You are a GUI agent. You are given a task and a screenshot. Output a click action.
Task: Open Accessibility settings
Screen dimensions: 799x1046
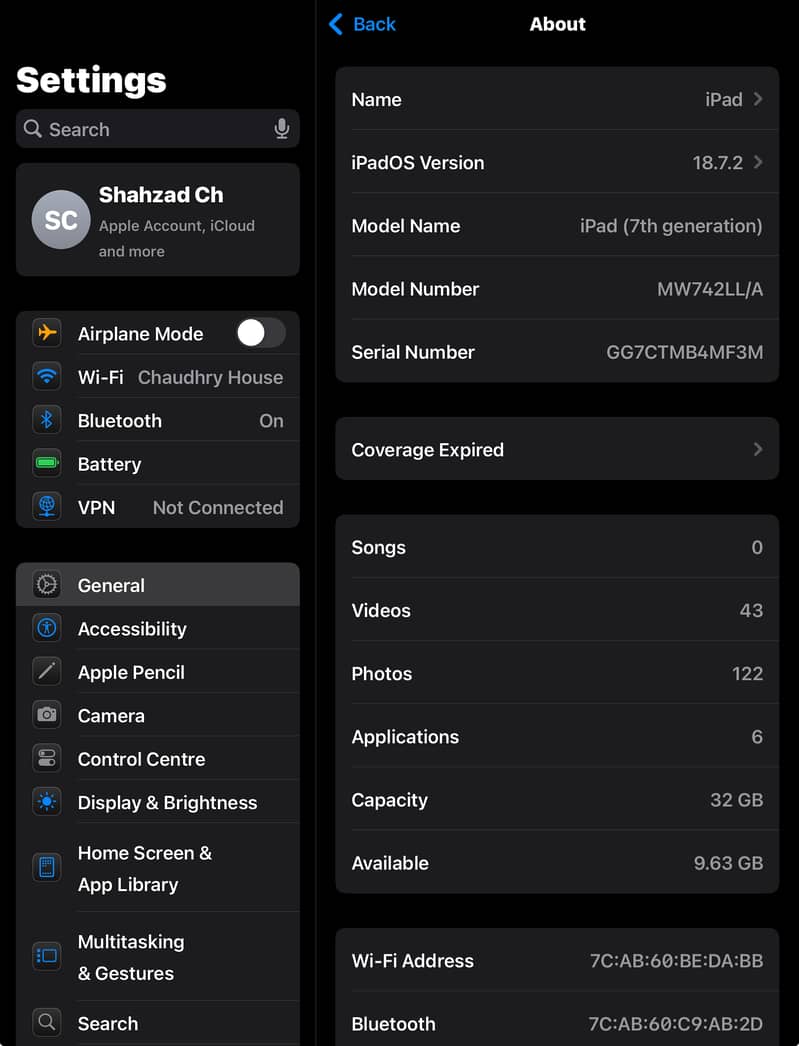point(158,629)
